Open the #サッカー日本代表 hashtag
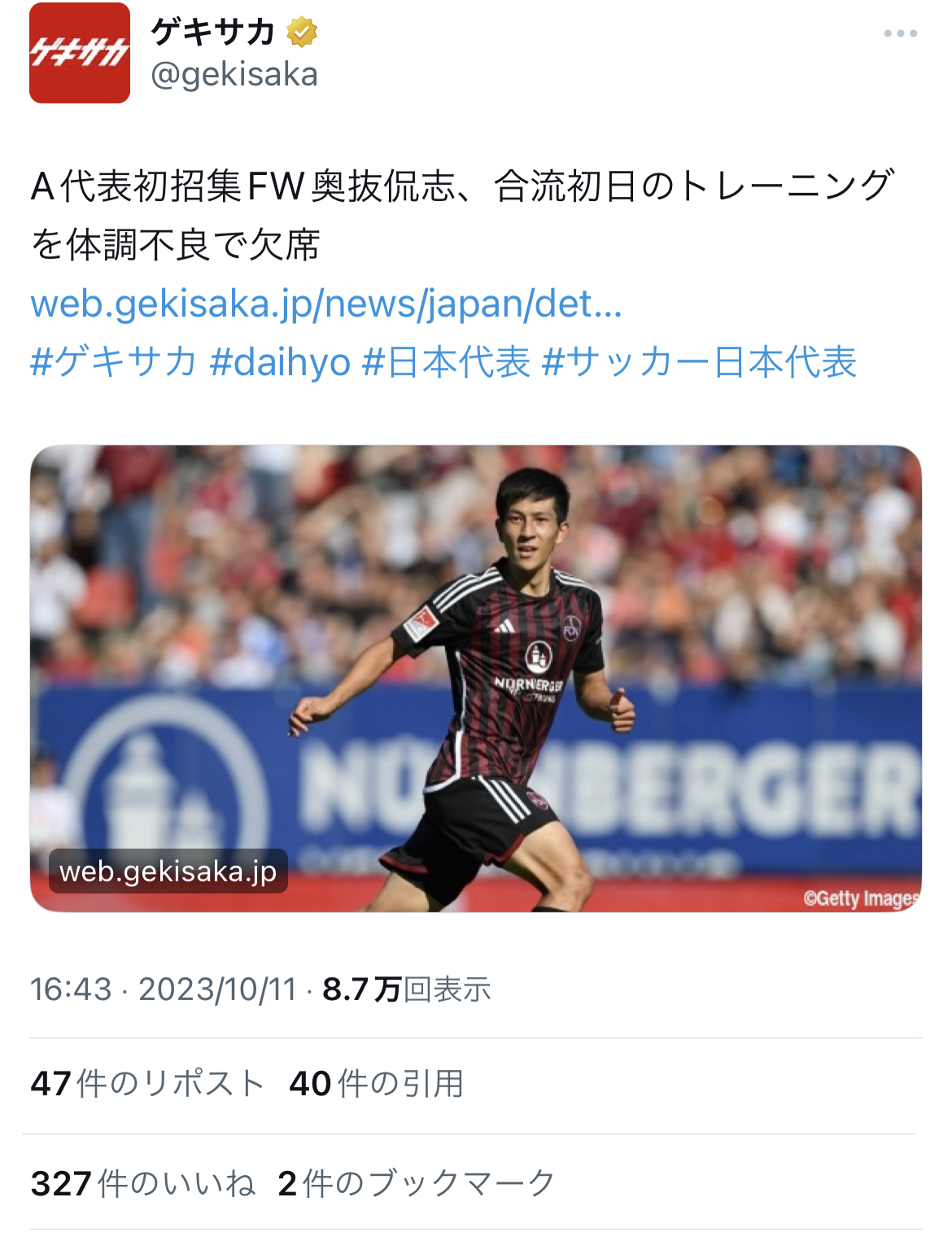 [699, 361]
